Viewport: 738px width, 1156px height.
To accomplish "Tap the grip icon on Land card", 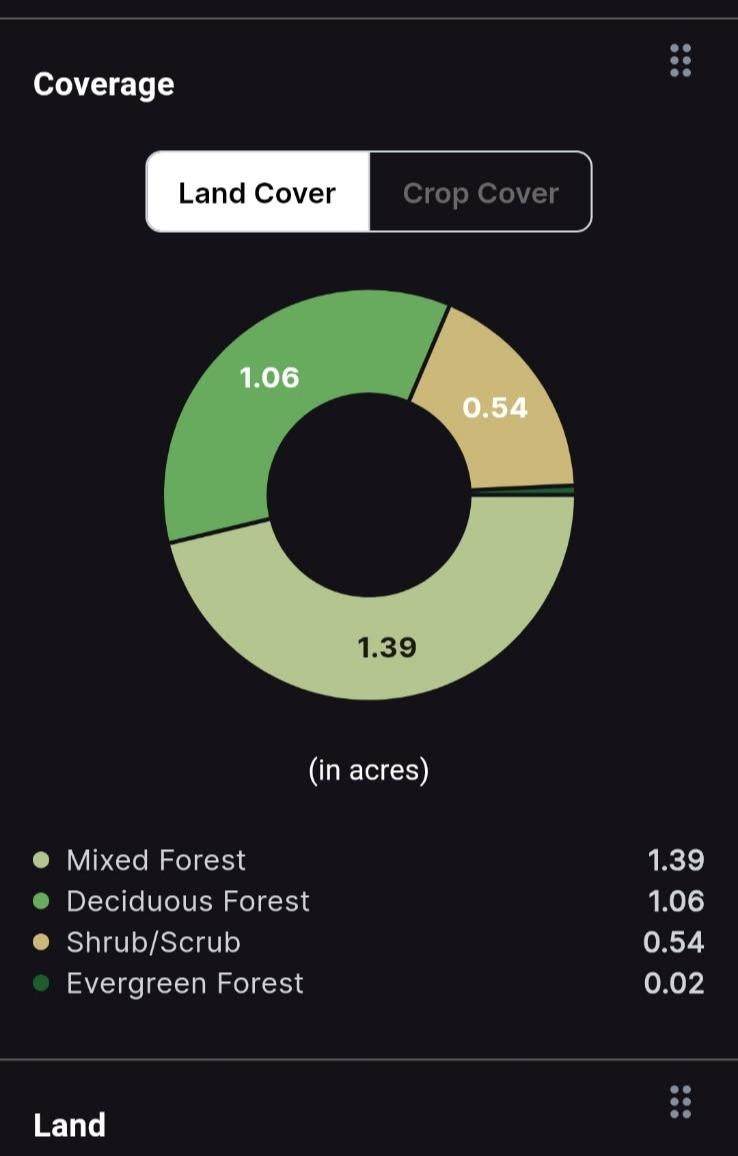I will click(x=680, y=1102).
